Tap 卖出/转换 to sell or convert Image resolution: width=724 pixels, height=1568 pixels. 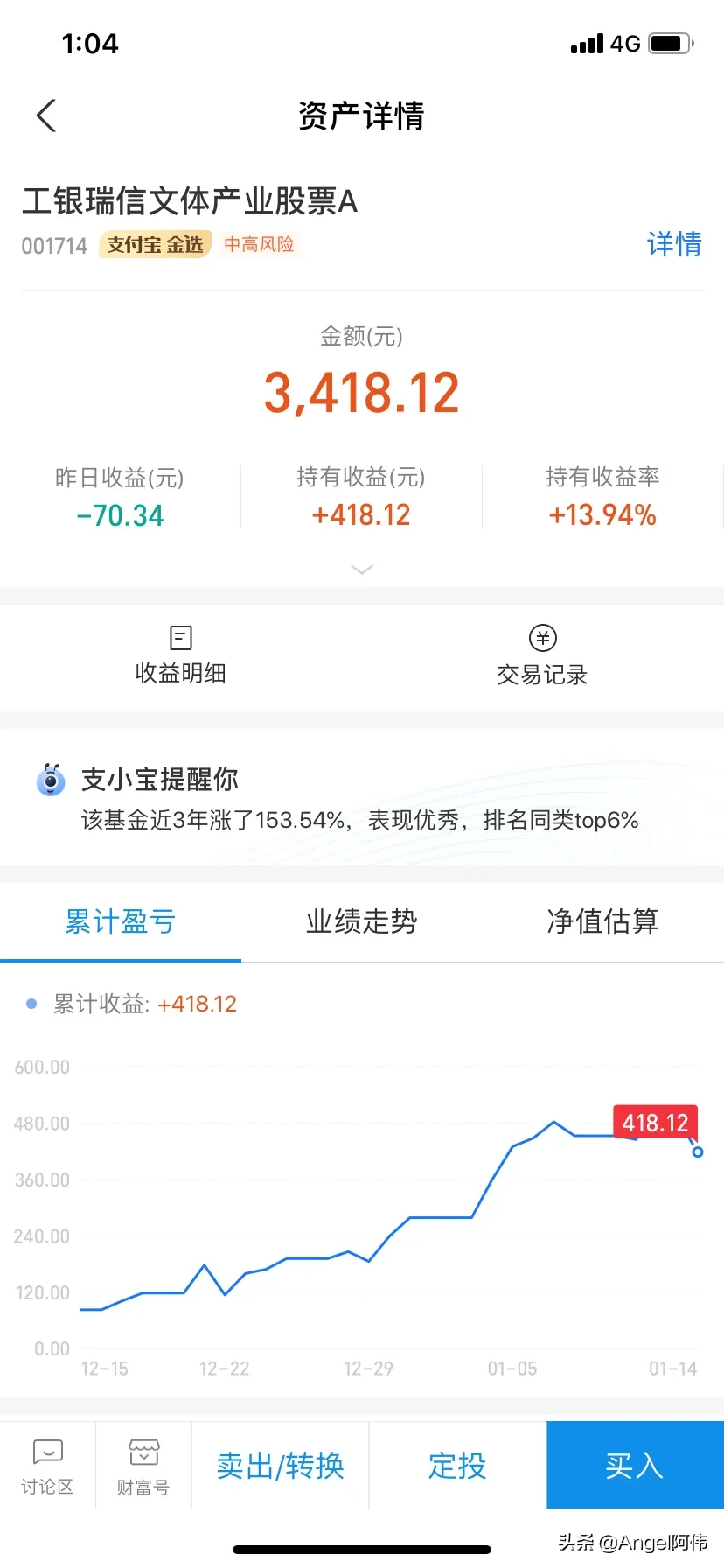(280, 1466)
